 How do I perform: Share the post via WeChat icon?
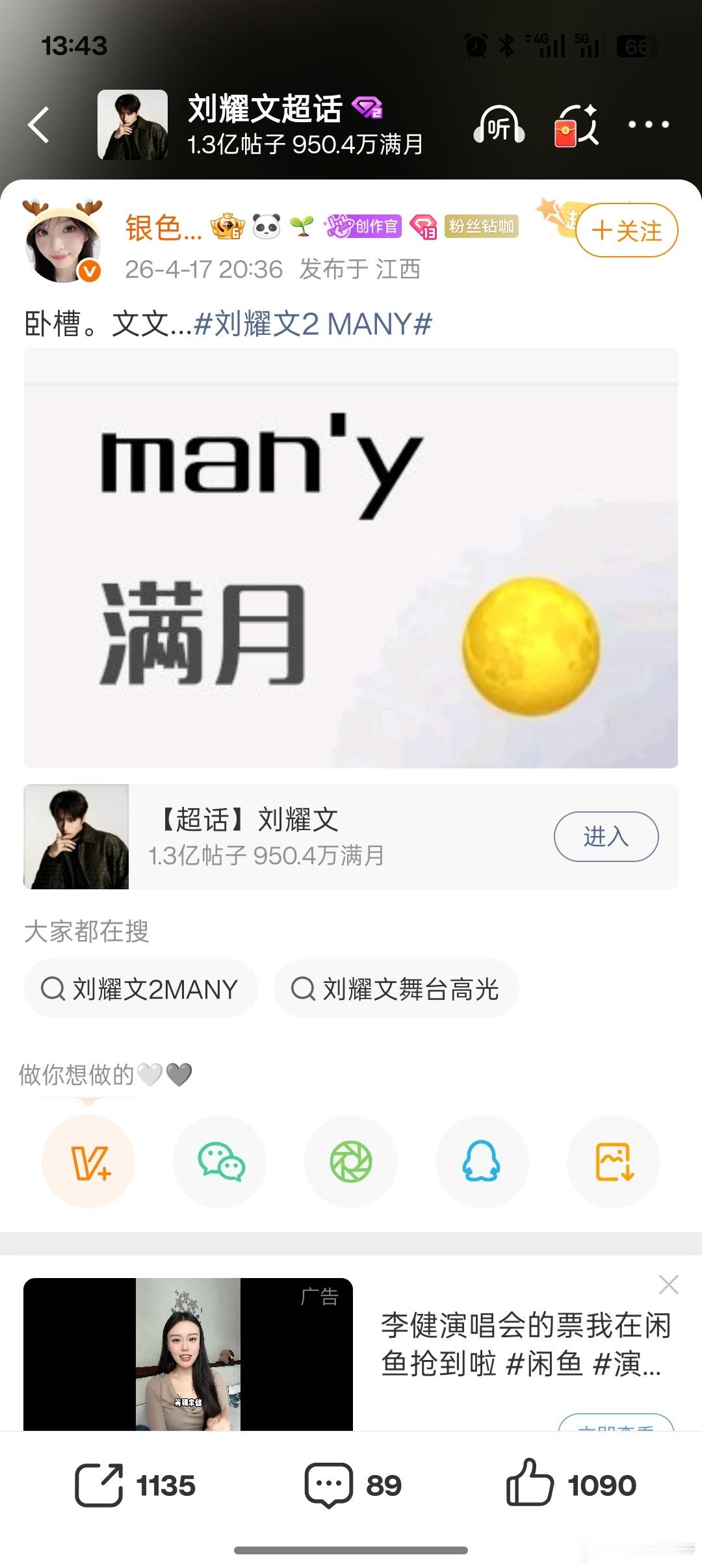tap(220, 1162)
